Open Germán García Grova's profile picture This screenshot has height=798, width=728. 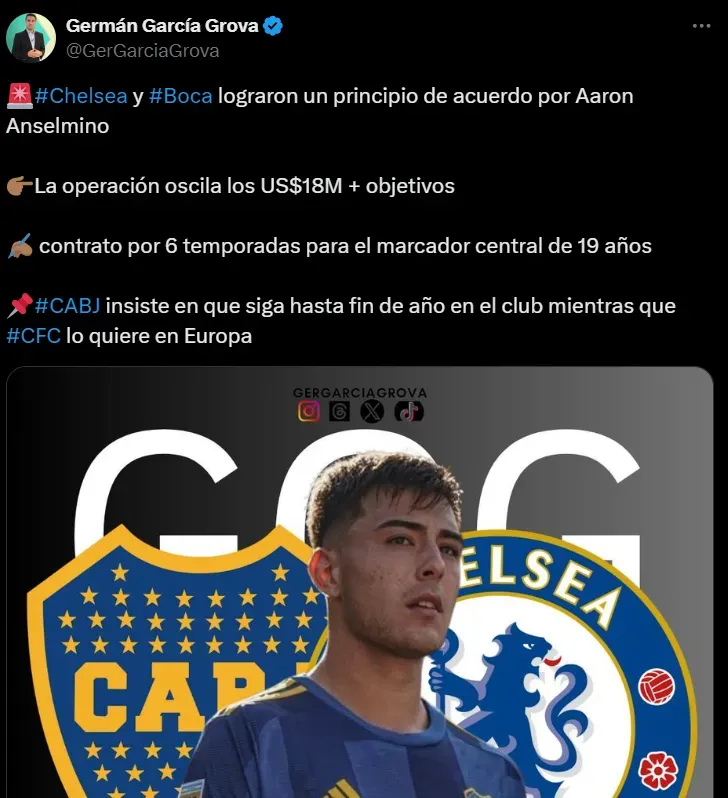point(31,37)
